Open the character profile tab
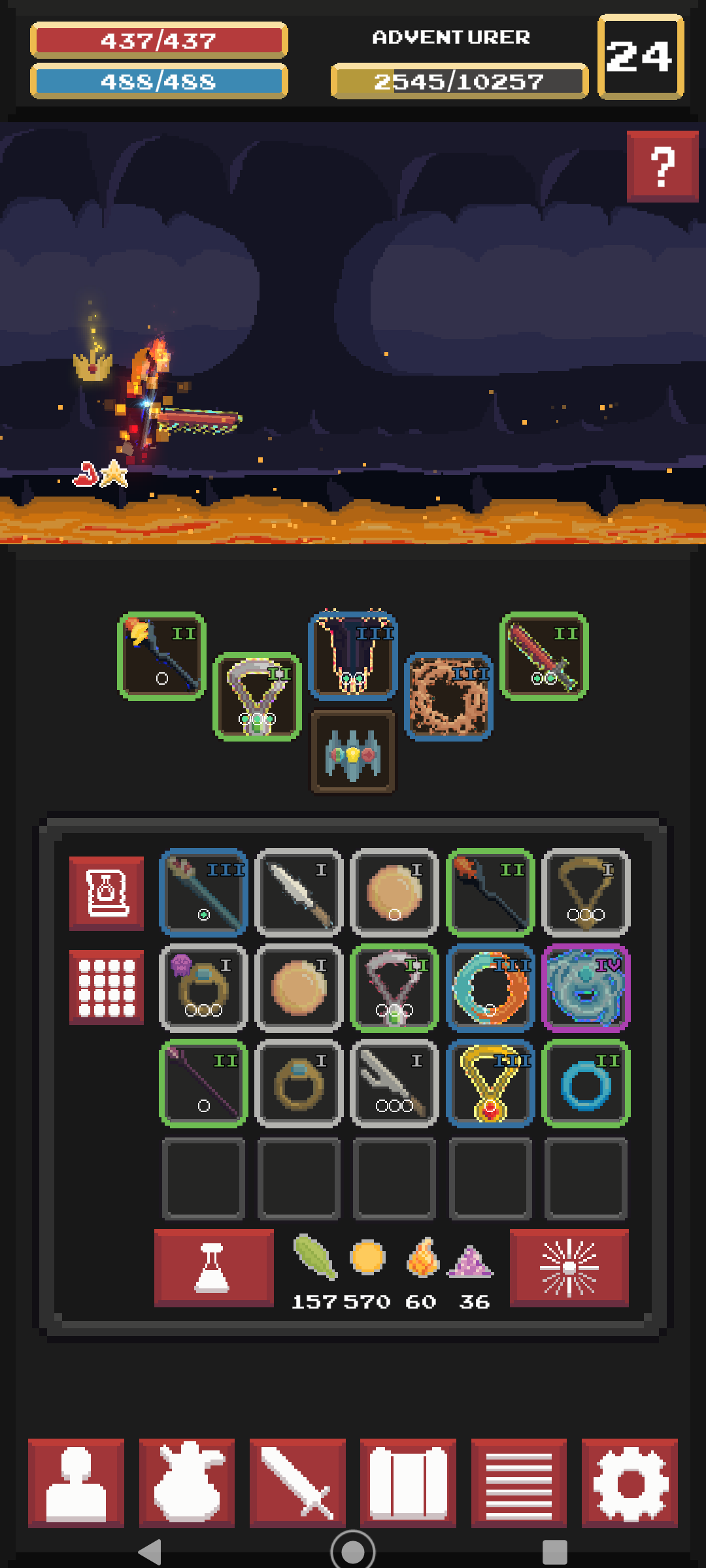Image resolution: width=706 pixels, height=1568 pixels. tap(76, 1482)
